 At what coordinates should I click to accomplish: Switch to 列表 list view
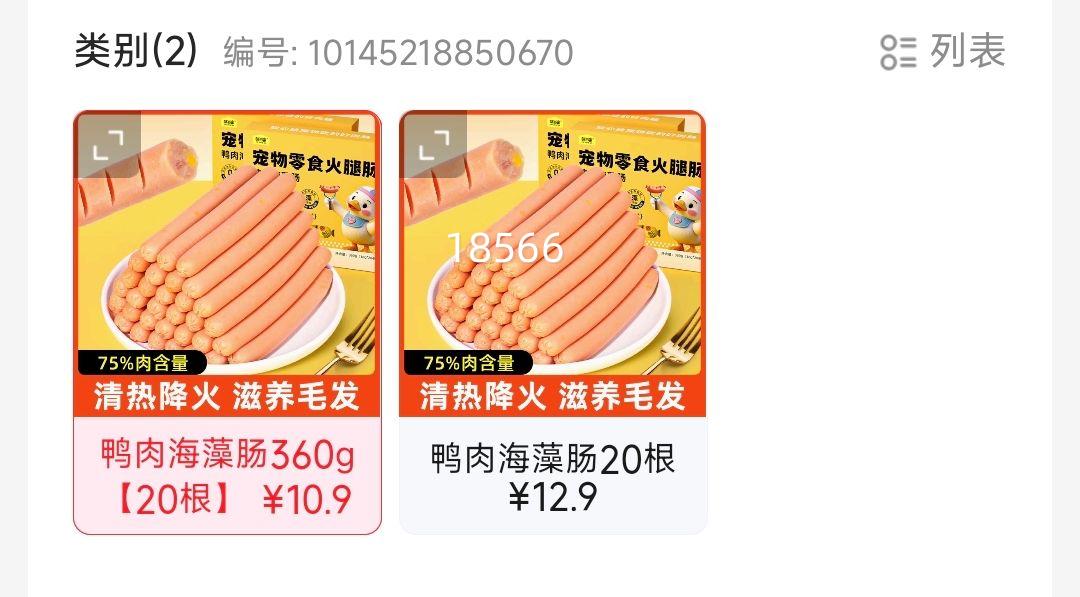click(942, 52)
